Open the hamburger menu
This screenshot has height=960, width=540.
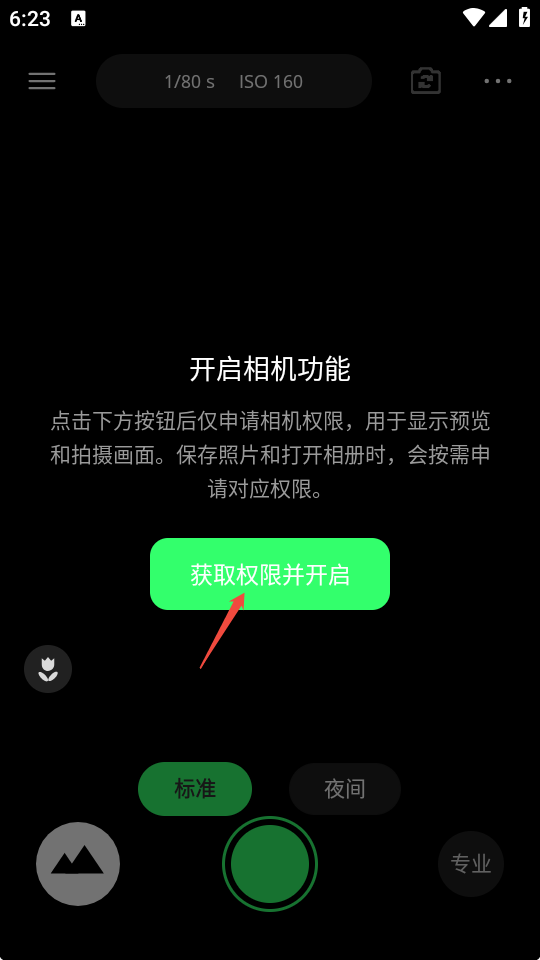pos(42,81)
